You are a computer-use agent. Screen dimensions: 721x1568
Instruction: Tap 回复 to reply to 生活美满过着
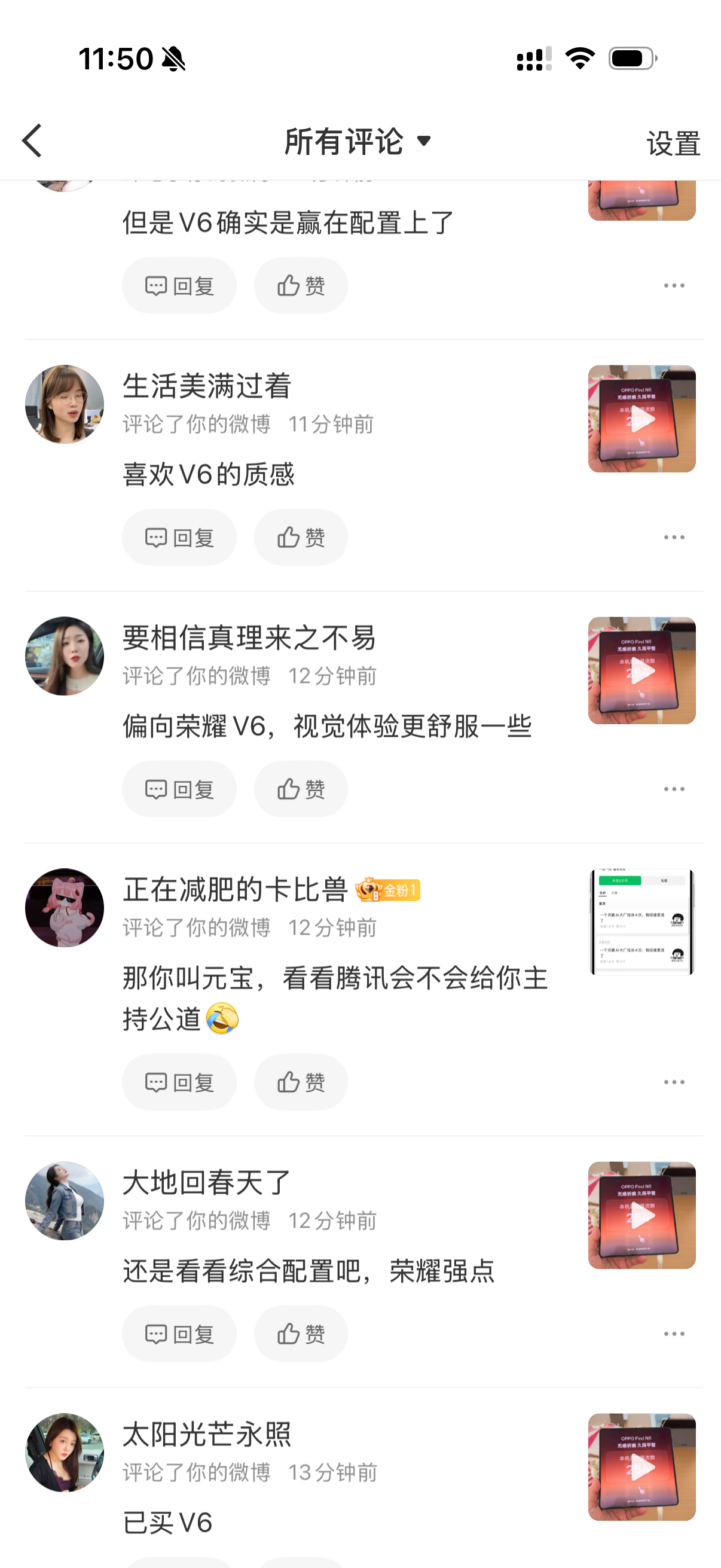179,537
